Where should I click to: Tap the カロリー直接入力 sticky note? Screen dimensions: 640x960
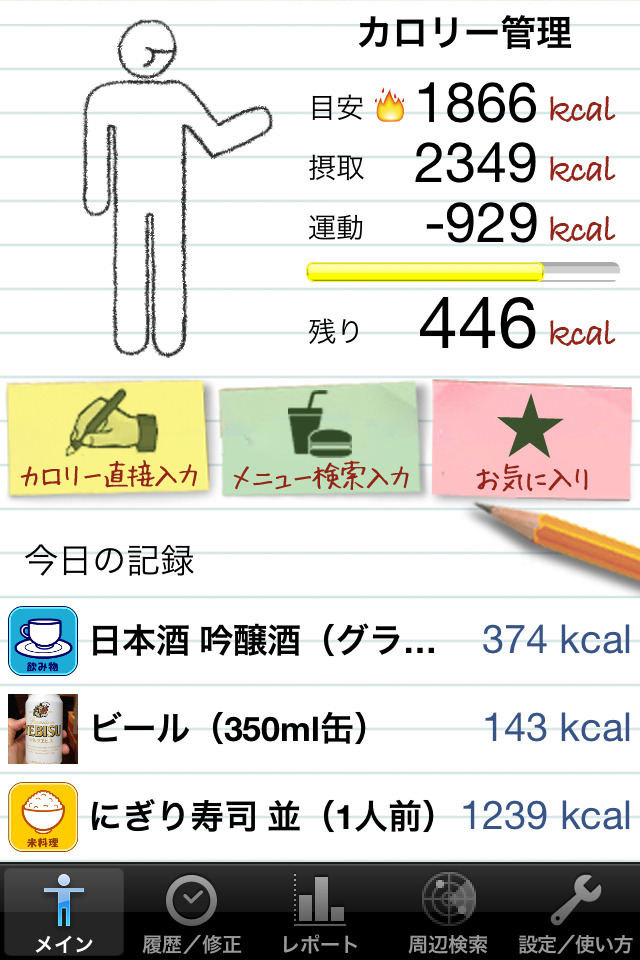point(108,439)
